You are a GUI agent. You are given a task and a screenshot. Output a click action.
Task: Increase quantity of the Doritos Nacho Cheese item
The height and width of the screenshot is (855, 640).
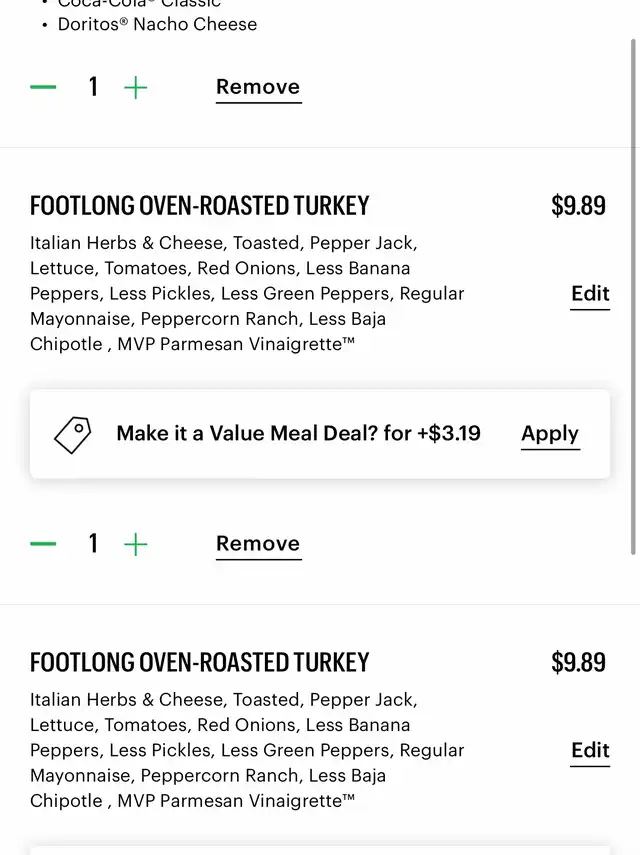tap(135, 87)
